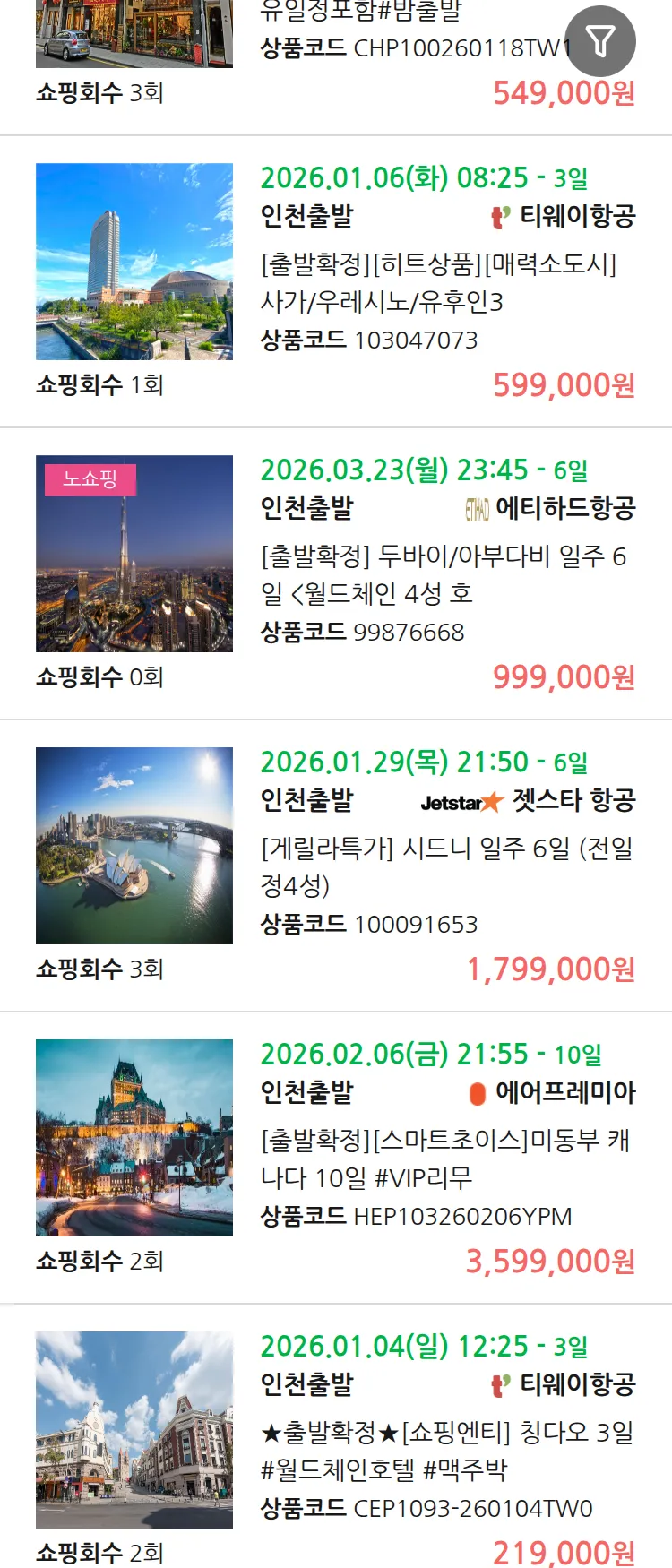
Task: Select the 미동부 캐나다 10일 package
Action: [x=444, y=1159]
